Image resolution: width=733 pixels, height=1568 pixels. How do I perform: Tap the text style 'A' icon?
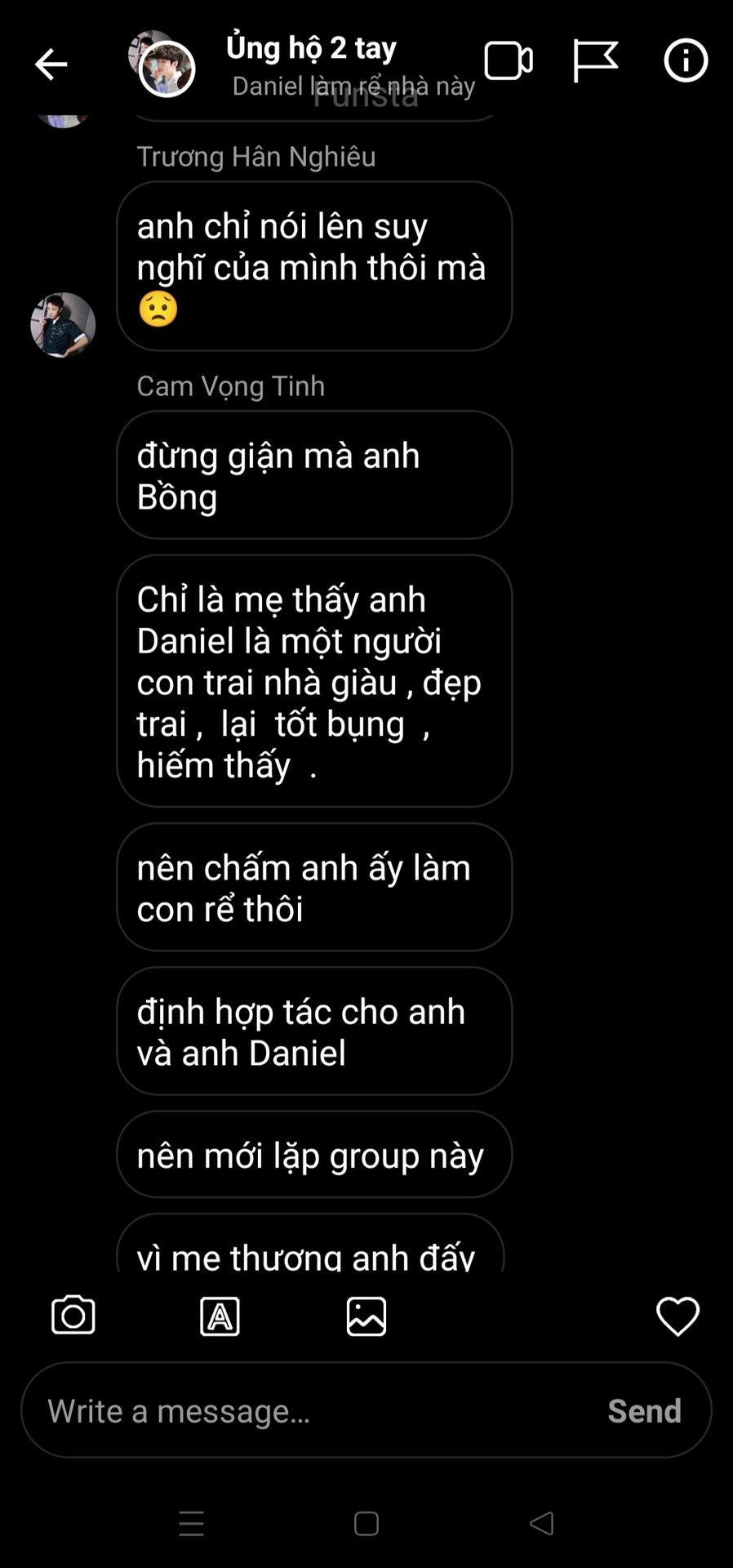(220, 1316)
